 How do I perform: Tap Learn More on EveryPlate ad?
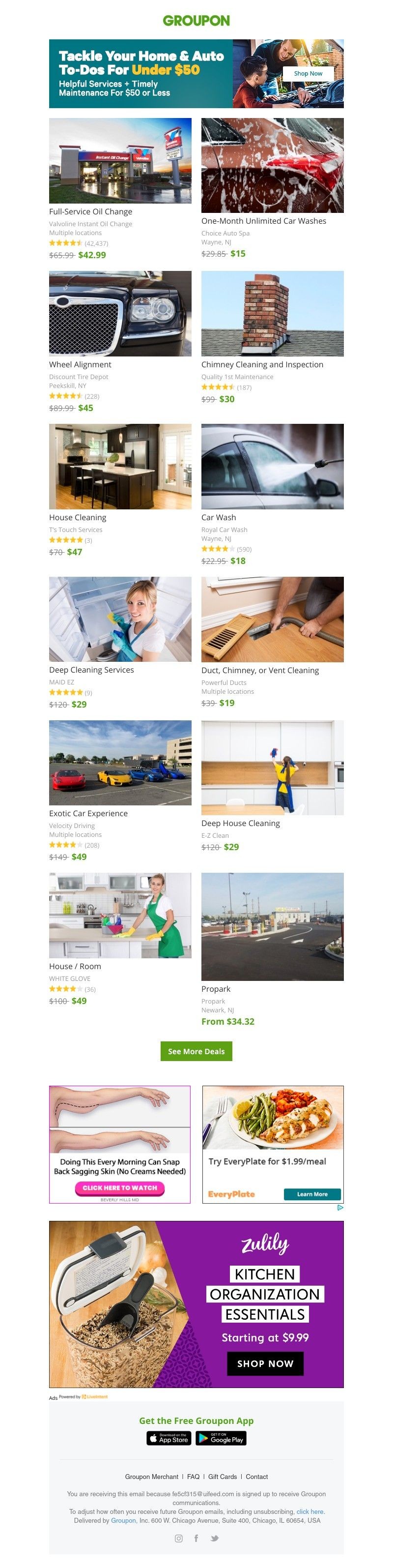click(x=311, y=1194)
